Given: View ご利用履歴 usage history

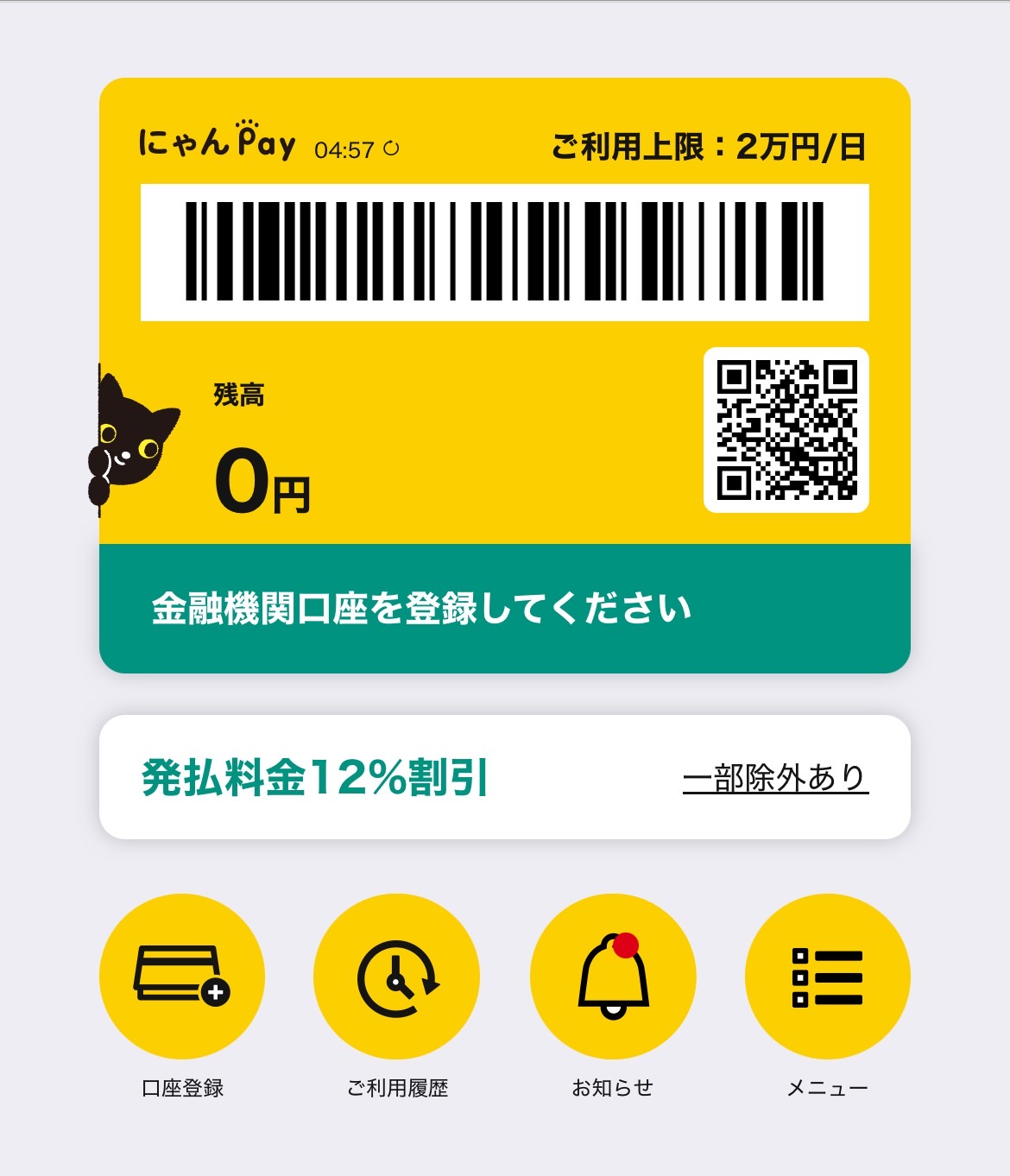Looking at the screenshot, I should (397, 977).
